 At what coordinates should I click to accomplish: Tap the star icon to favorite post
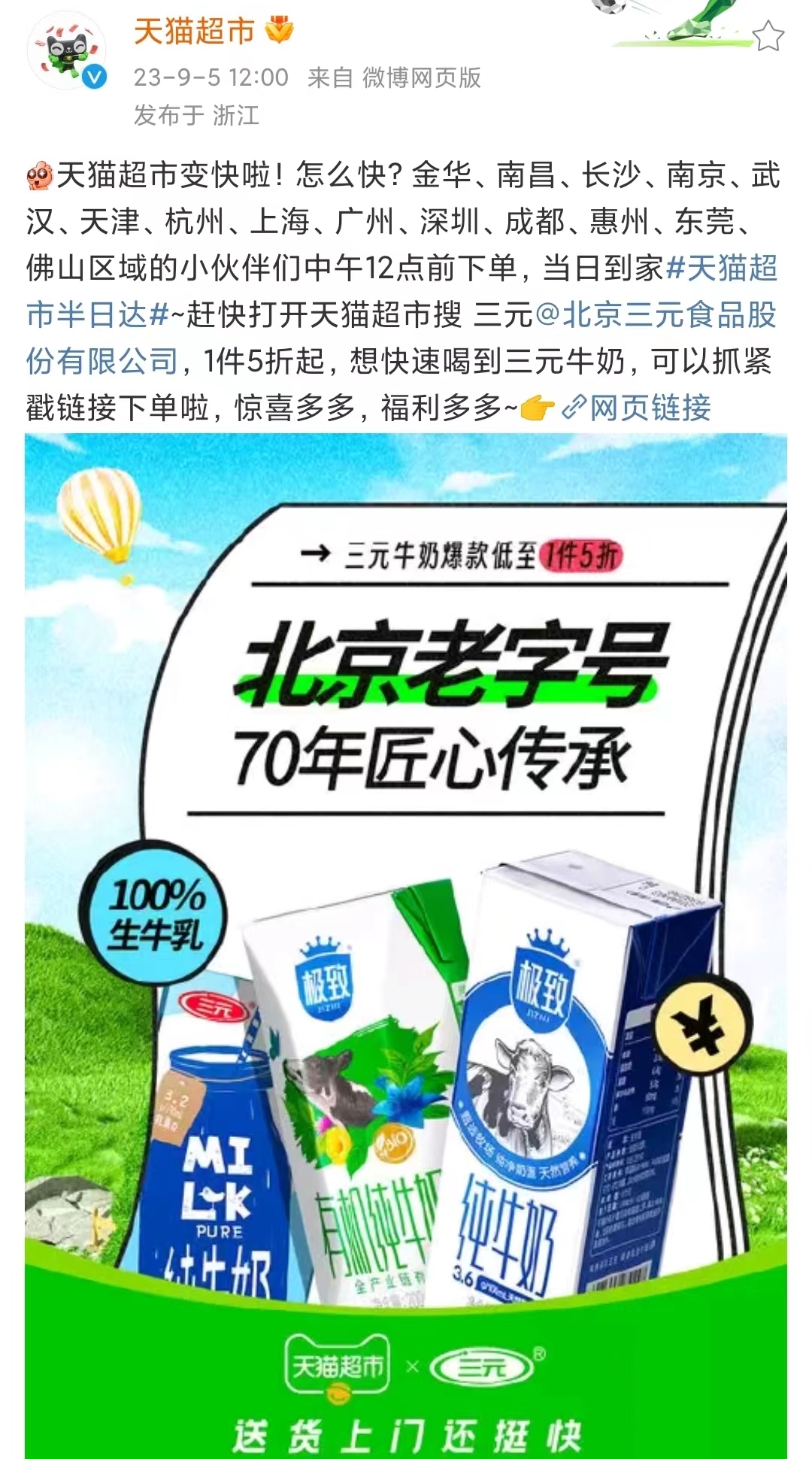[x=768, y=36]
